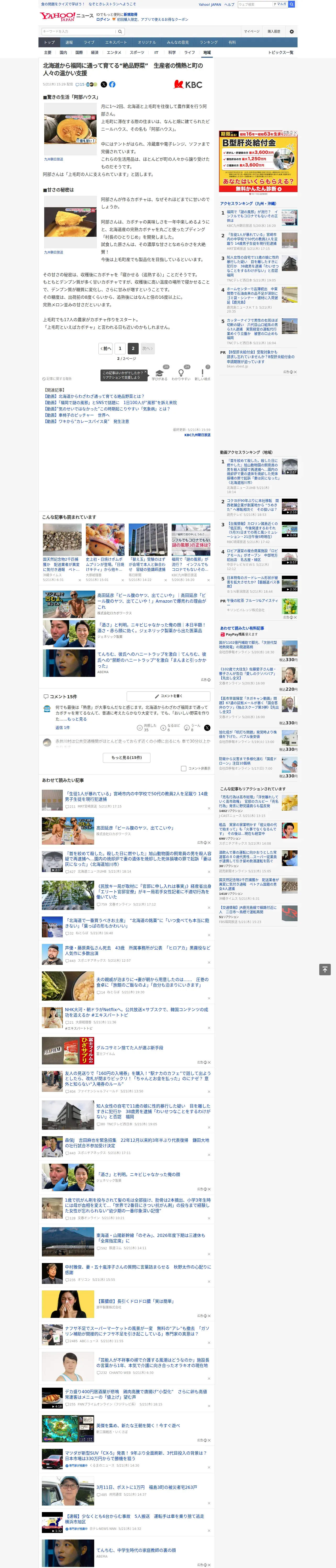Image resolution: width=336 pixels, height=1568 pixels.
Task: React with 学びがある
Action: [x=160, y=374]
